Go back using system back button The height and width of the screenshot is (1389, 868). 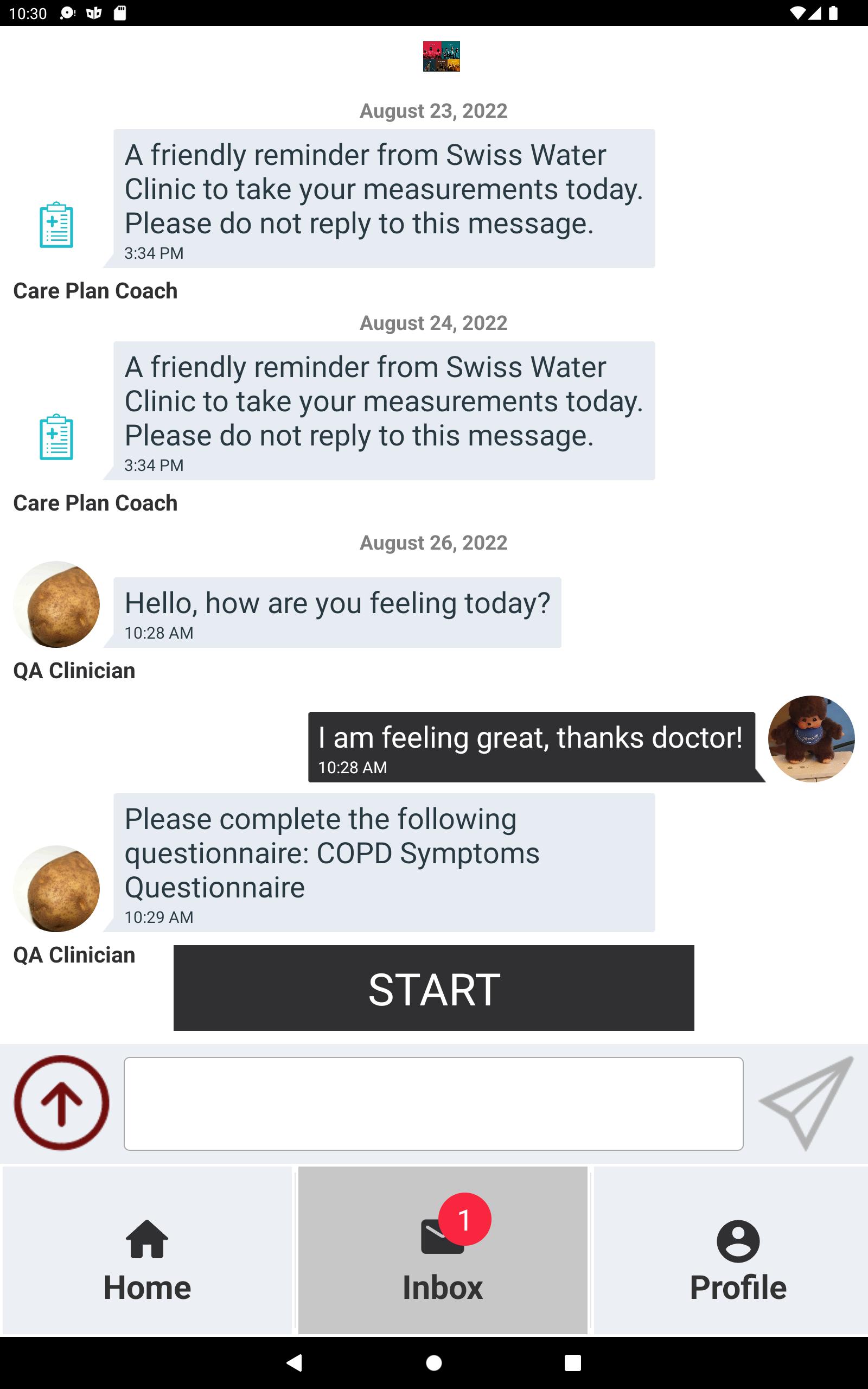(x=295, y=1362)
